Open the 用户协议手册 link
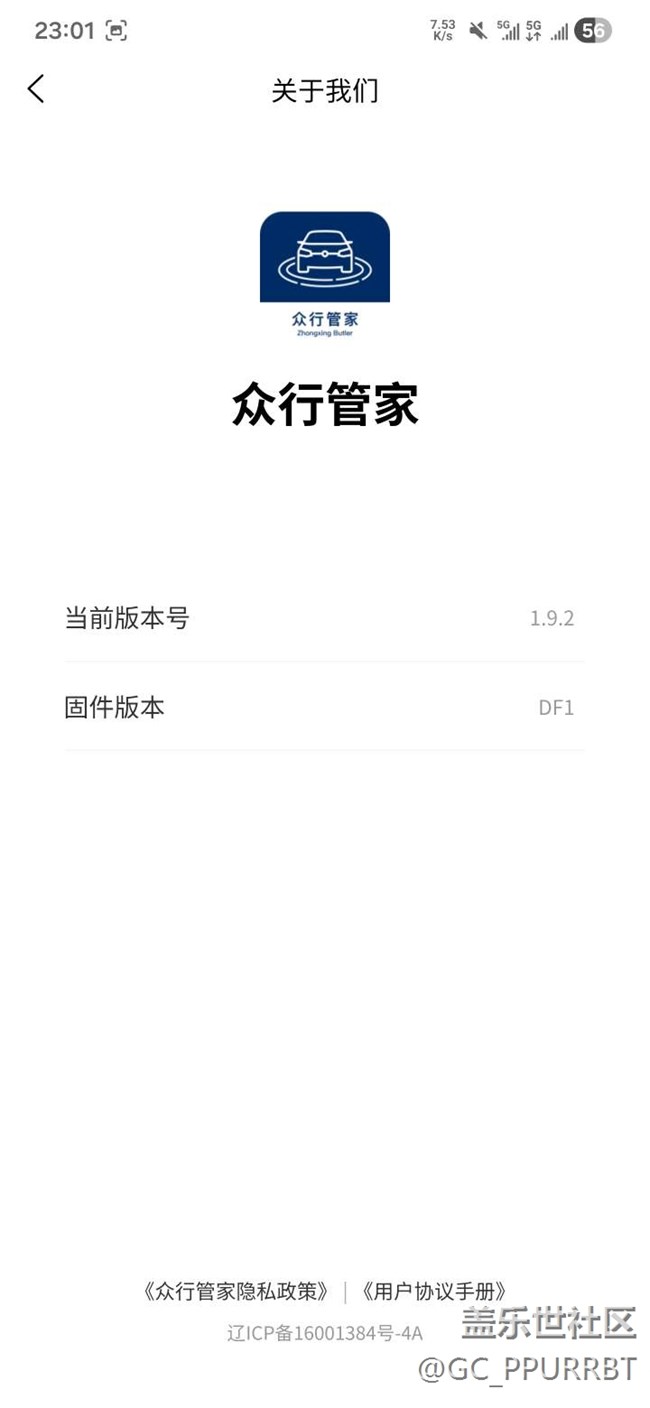Viewport: 650px width, 1408px height. pos(434,1291)
